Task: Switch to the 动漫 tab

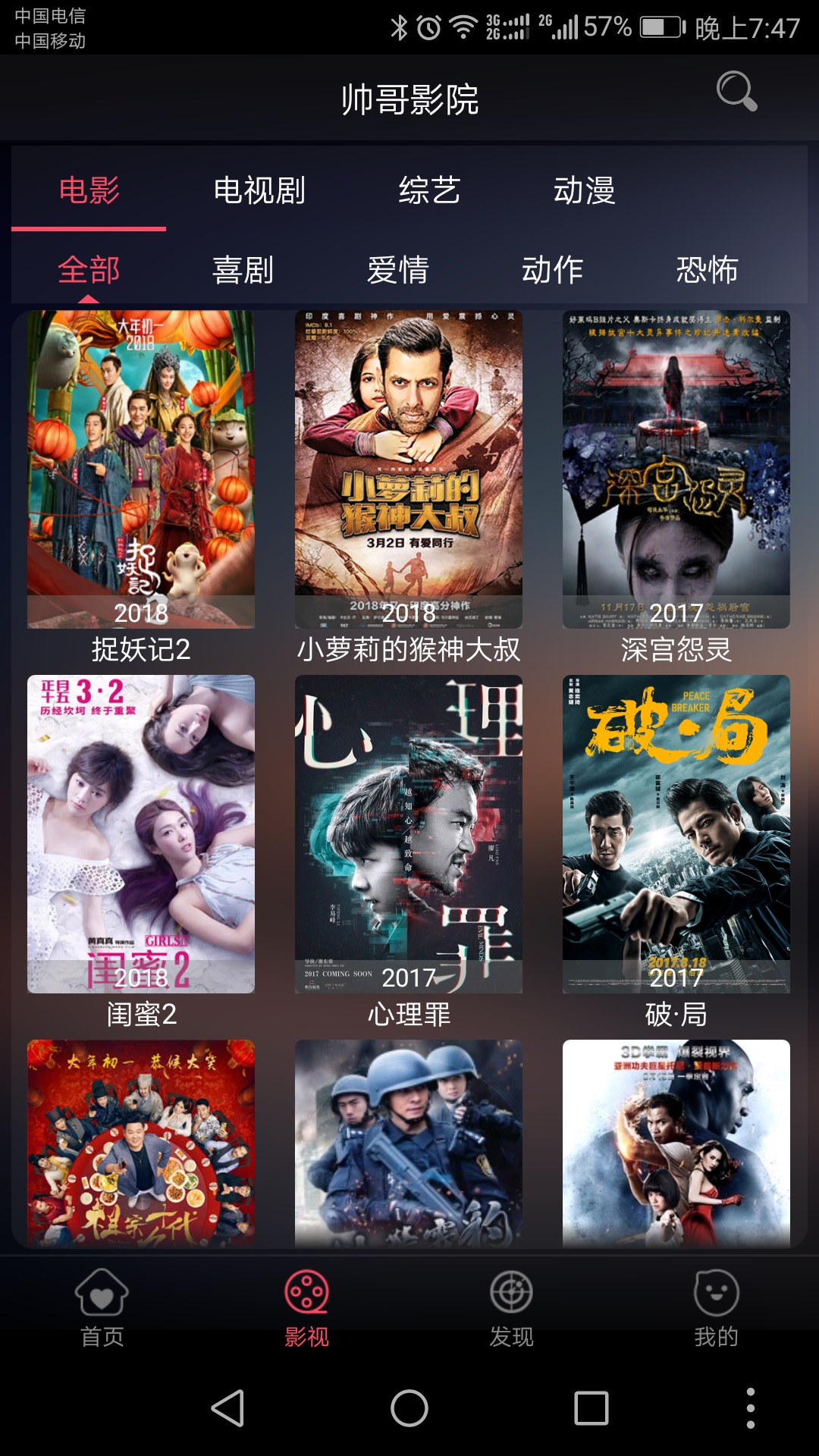Action: coord(584,190)
